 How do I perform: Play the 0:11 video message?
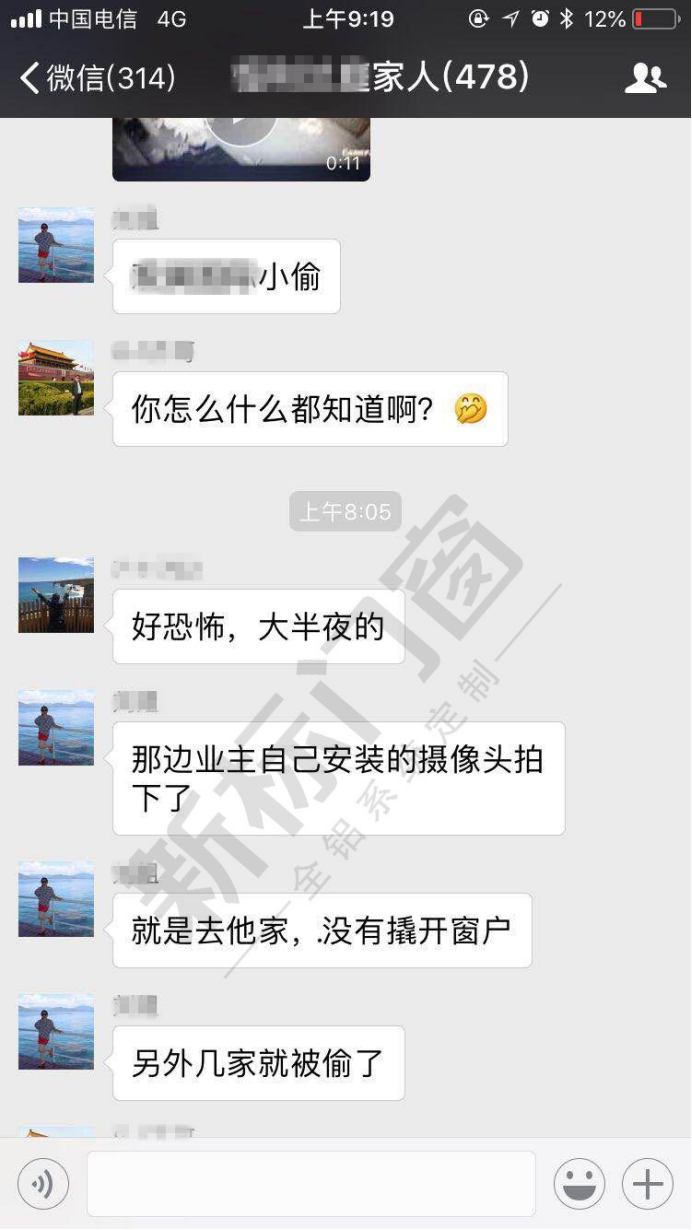click(241, 148)
